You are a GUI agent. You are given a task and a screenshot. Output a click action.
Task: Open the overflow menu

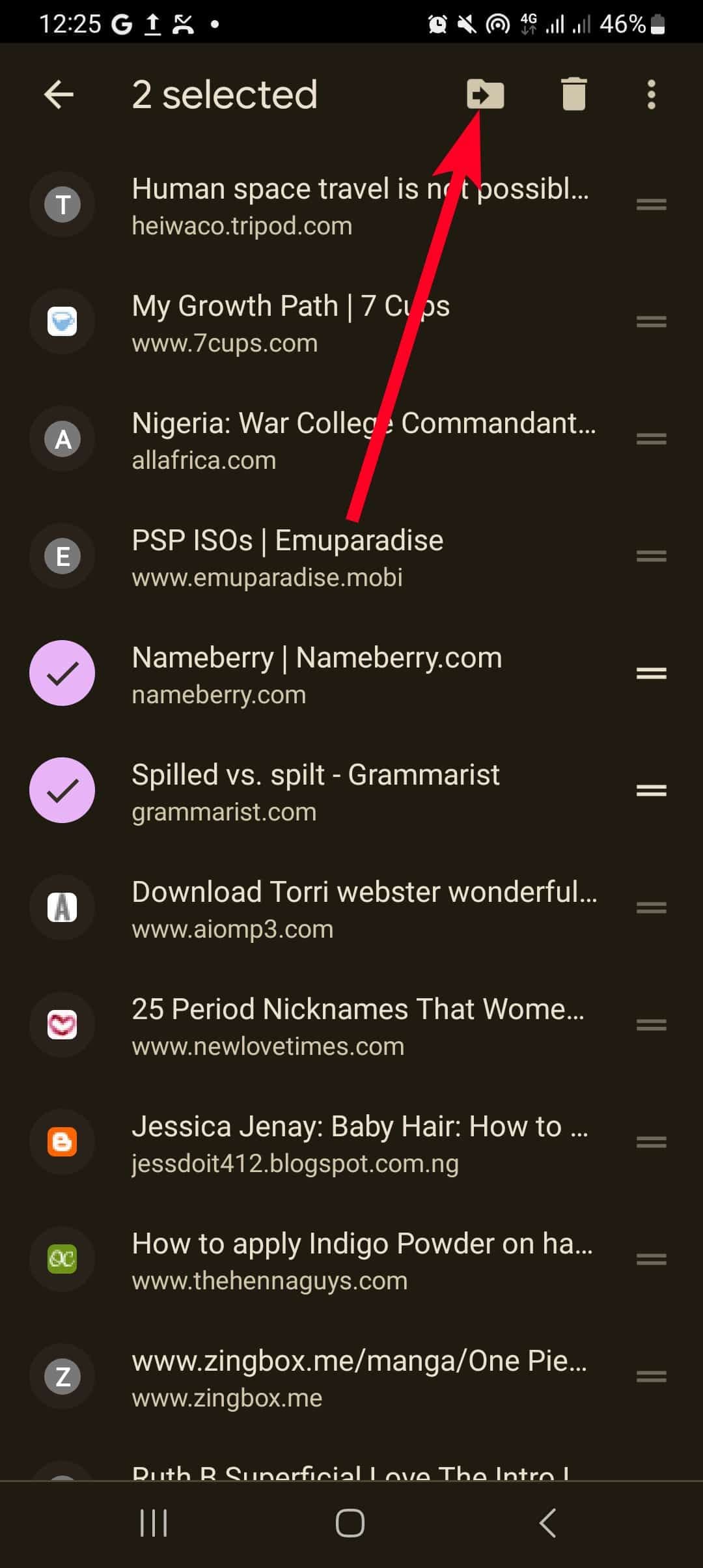(x=651, y=95)
